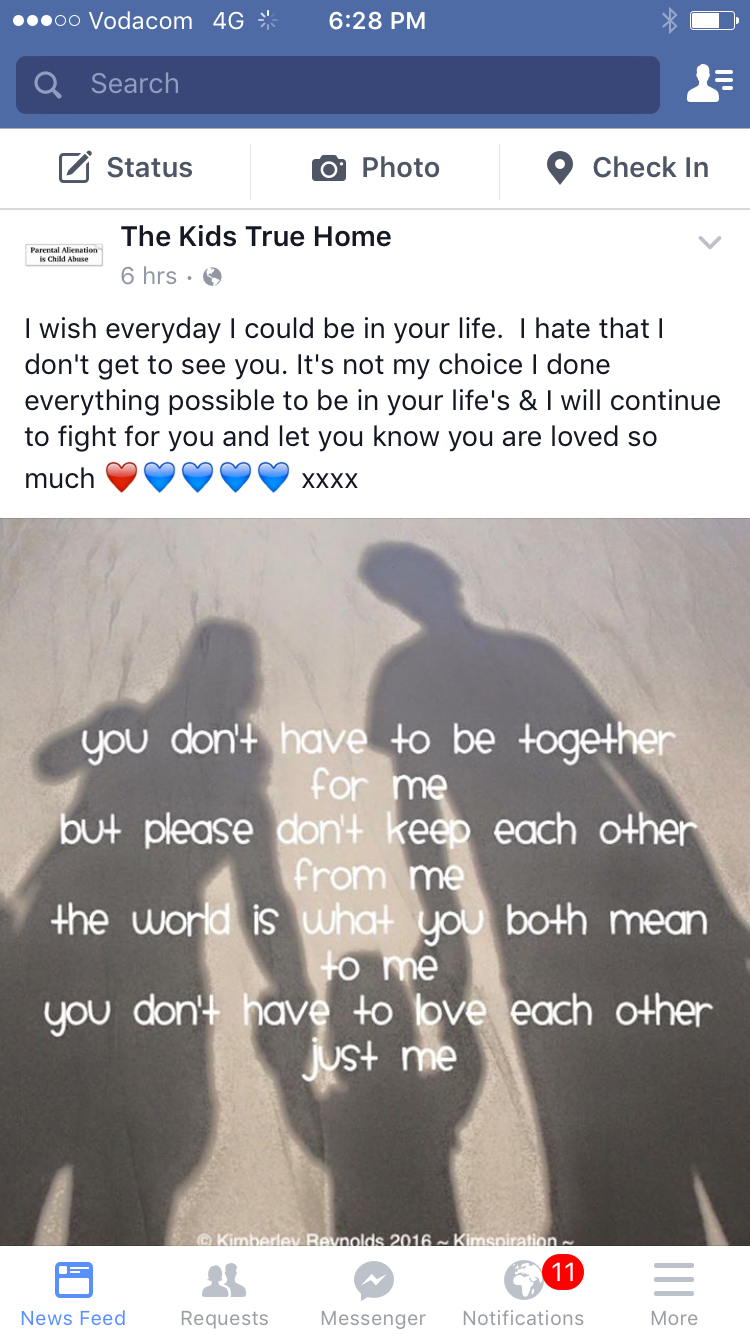Open The Kids True Home page

pyautogui.click(x=256, y=237)
